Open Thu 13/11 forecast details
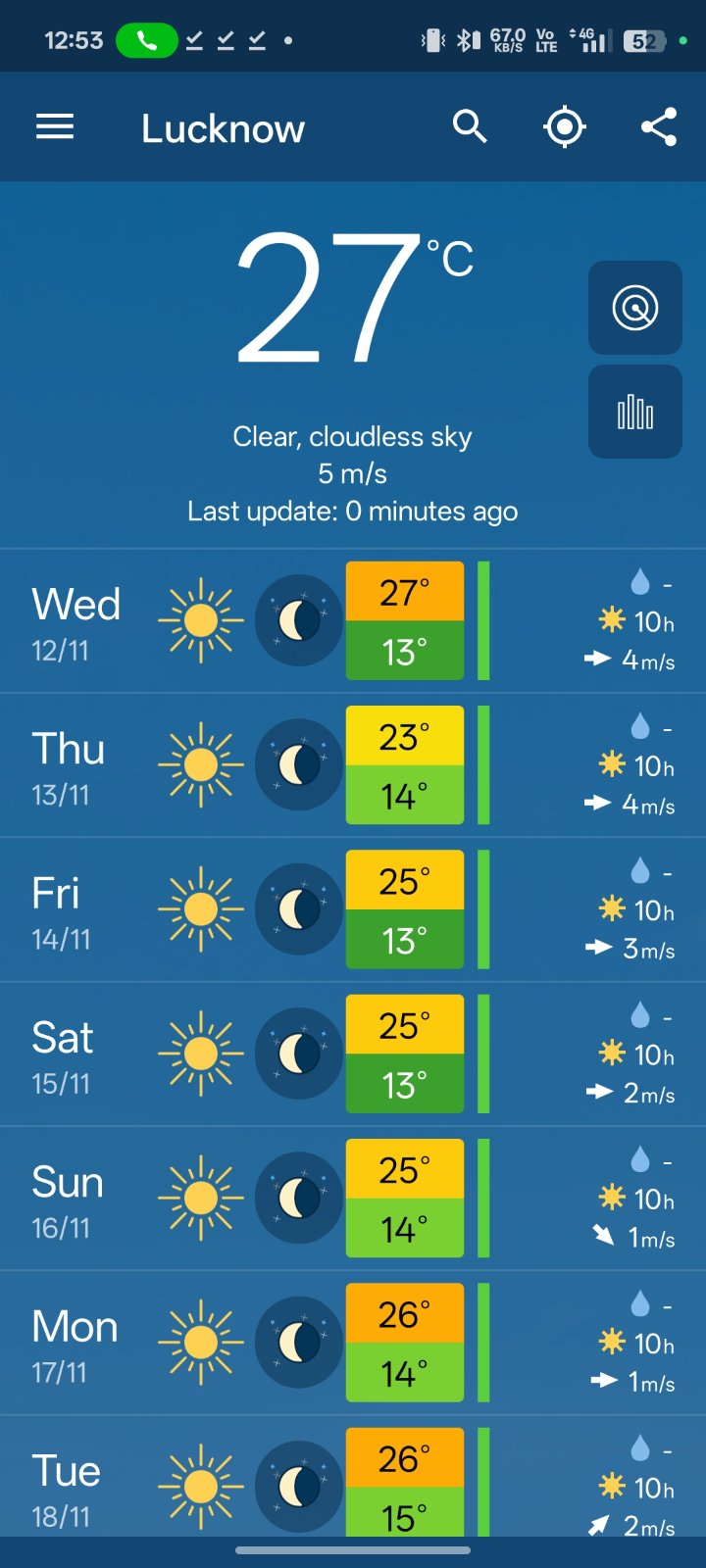Viewport: 706px width, 1568px height. click(353, 765)
